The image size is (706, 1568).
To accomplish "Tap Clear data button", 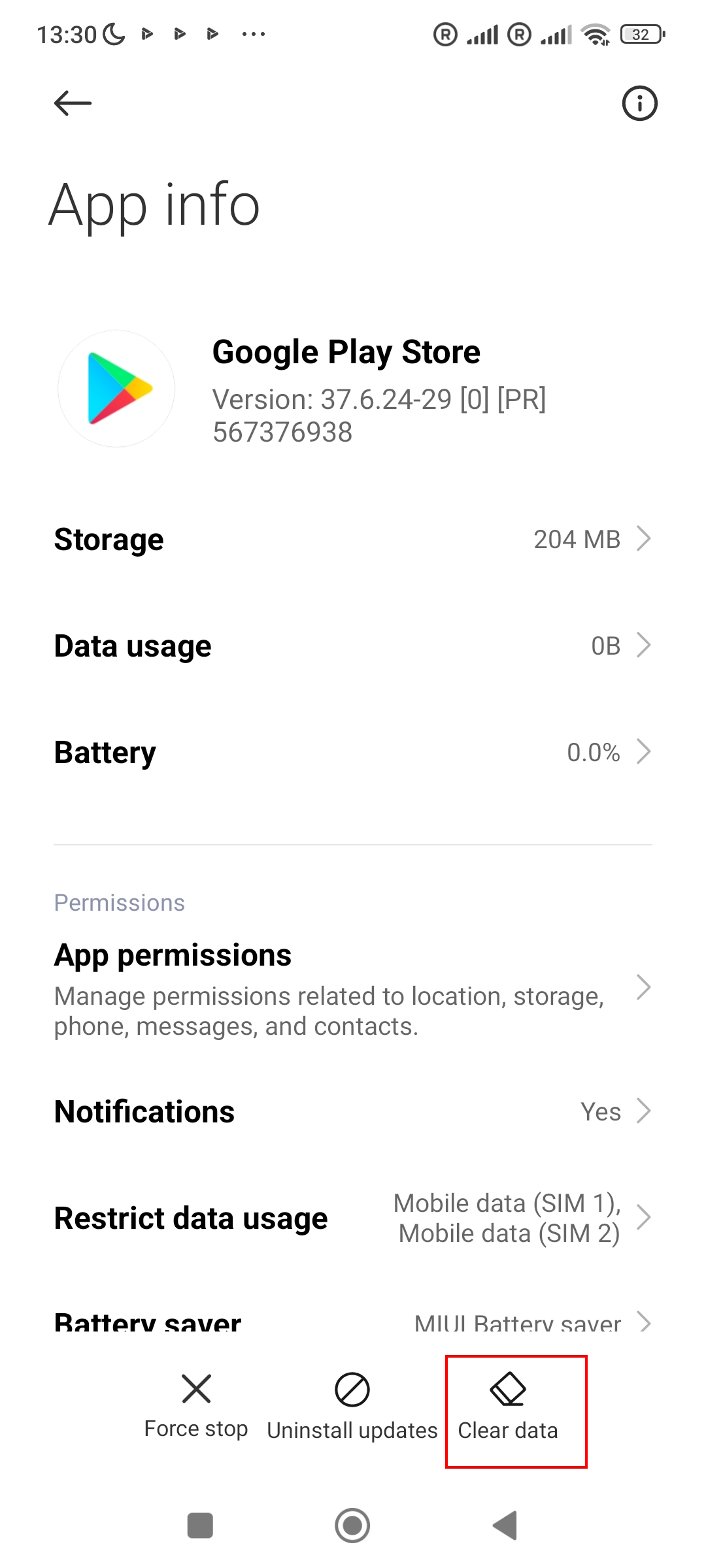I will (509, 1406).
